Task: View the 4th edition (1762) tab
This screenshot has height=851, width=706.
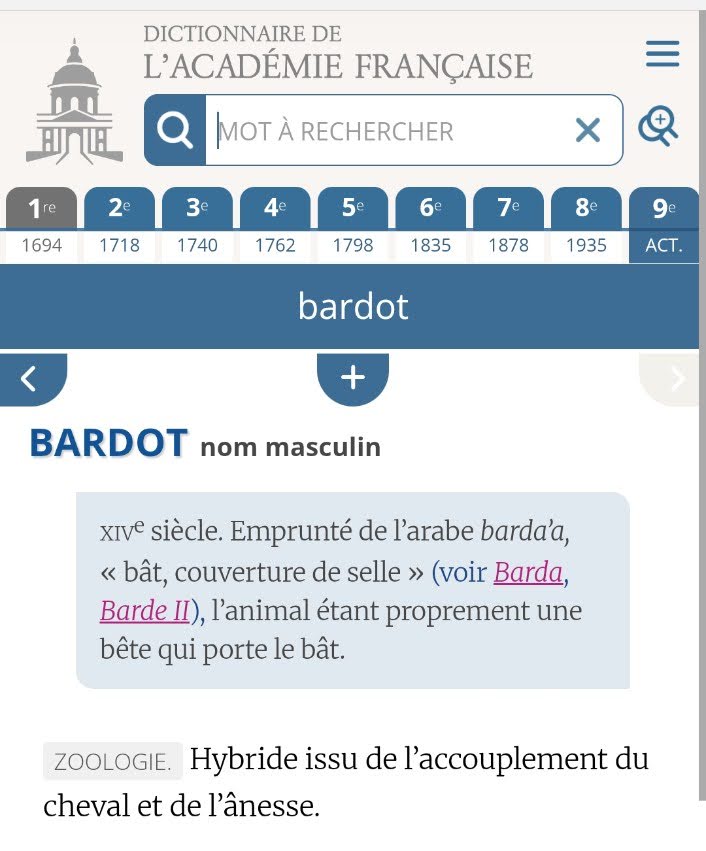Action: point(275,225)
